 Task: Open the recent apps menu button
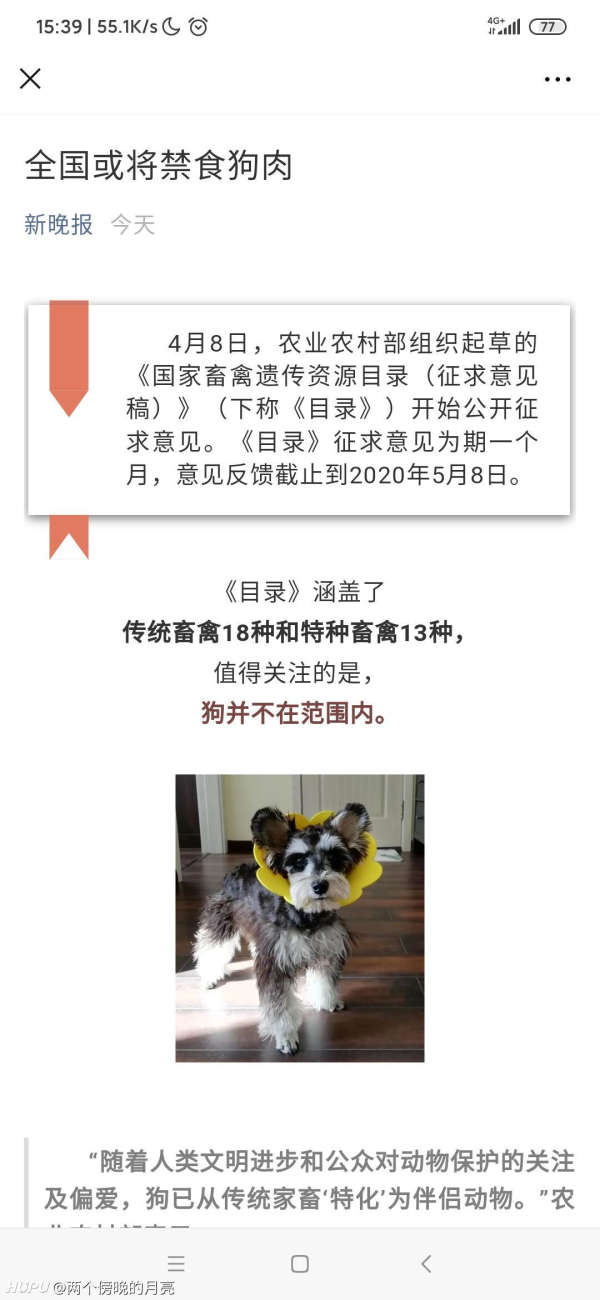click(176, 1263)
